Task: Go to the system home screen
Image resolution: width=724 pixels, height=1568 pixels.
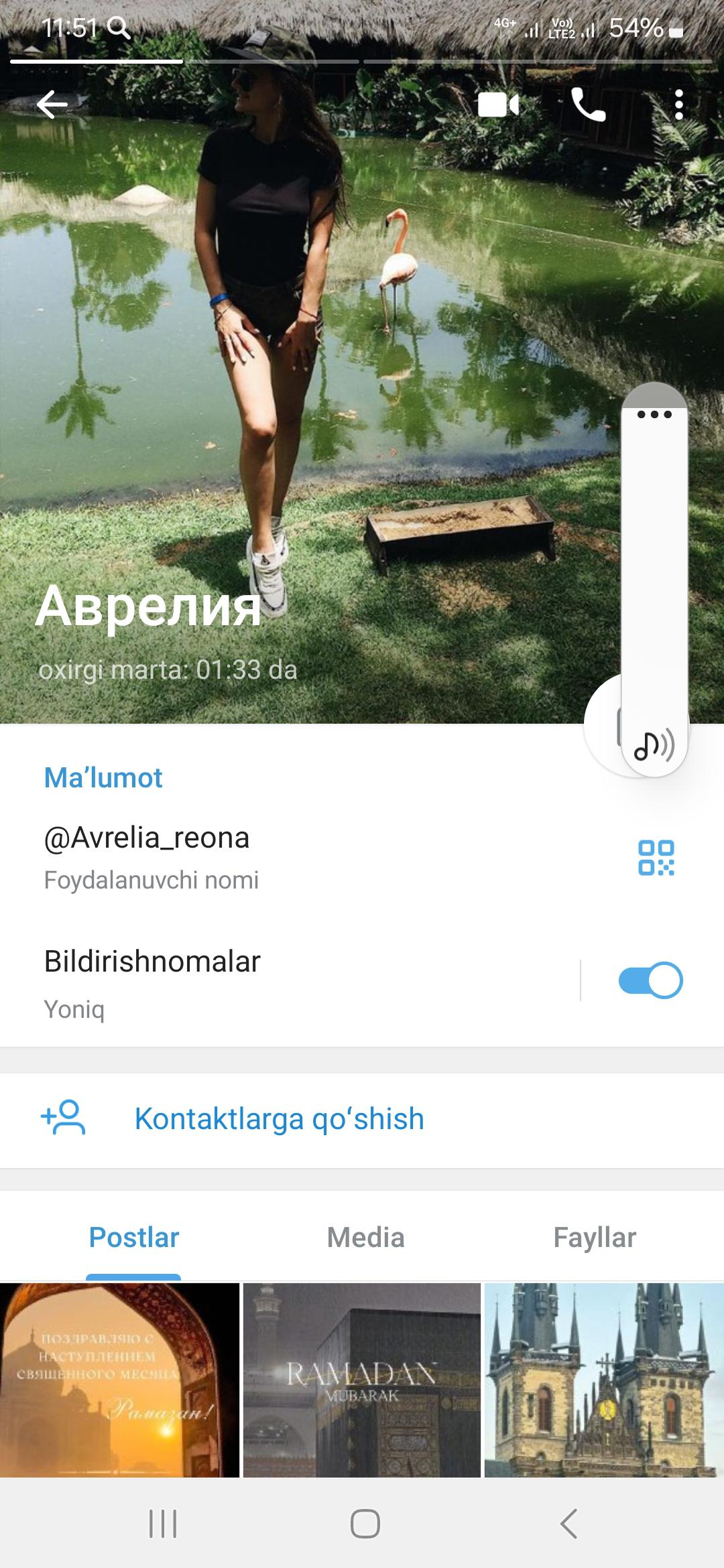Action: [365, 1524]
